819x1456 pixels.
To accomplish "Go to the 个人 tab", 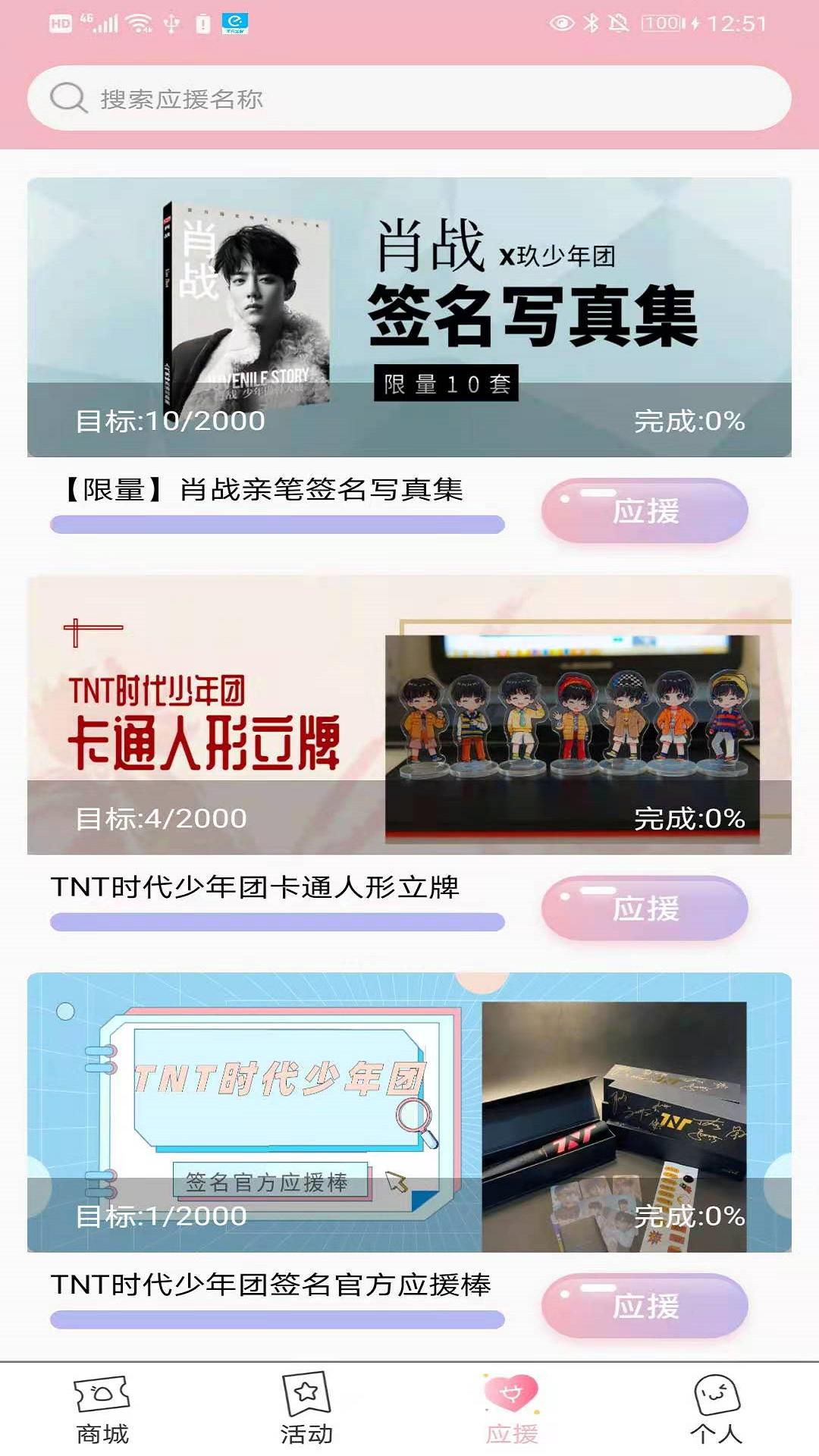I will click(x=716, y=1409).
